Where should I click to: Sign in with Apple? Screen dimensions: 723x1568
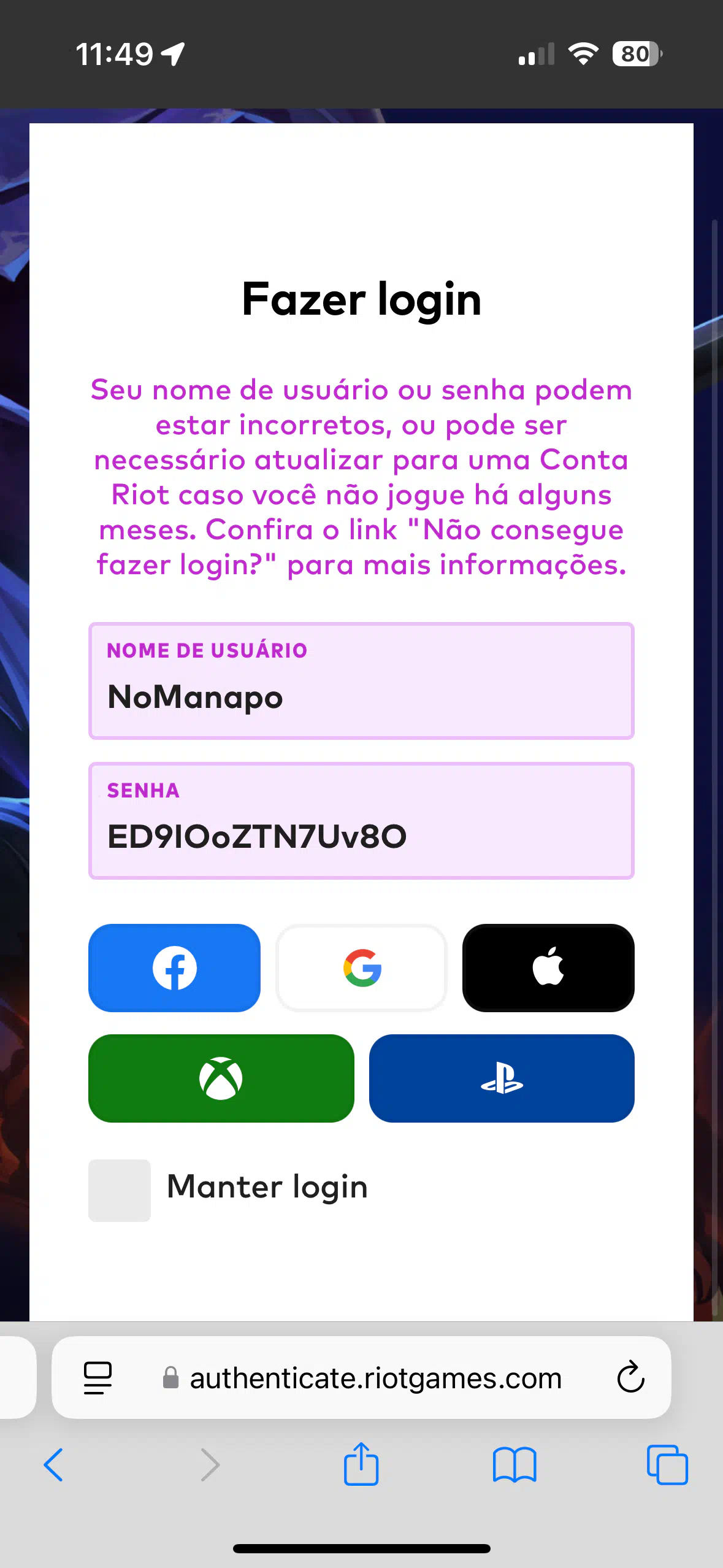point(548,968)
